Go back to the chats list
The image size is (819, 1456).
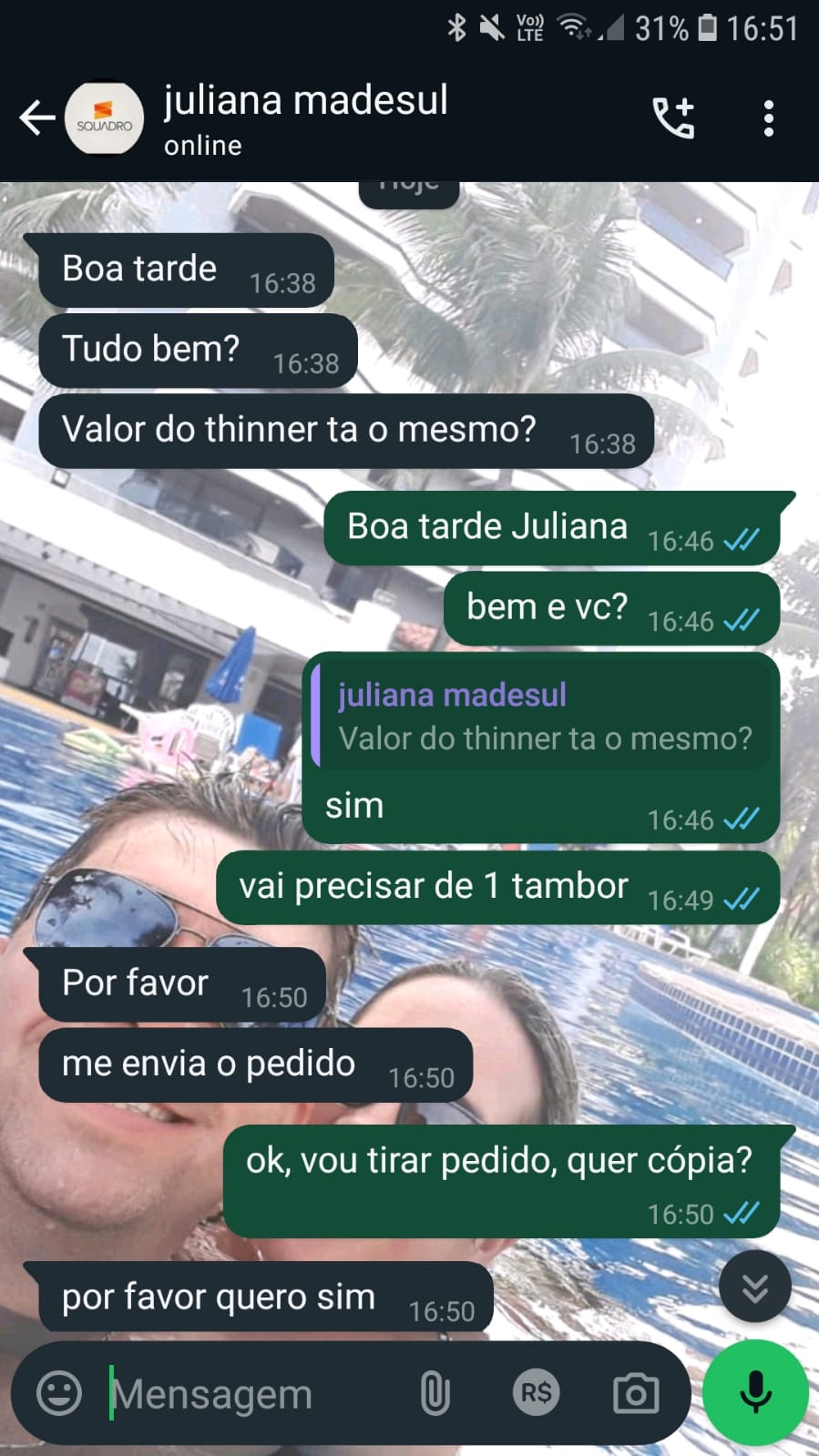click(x=36, y=118)
